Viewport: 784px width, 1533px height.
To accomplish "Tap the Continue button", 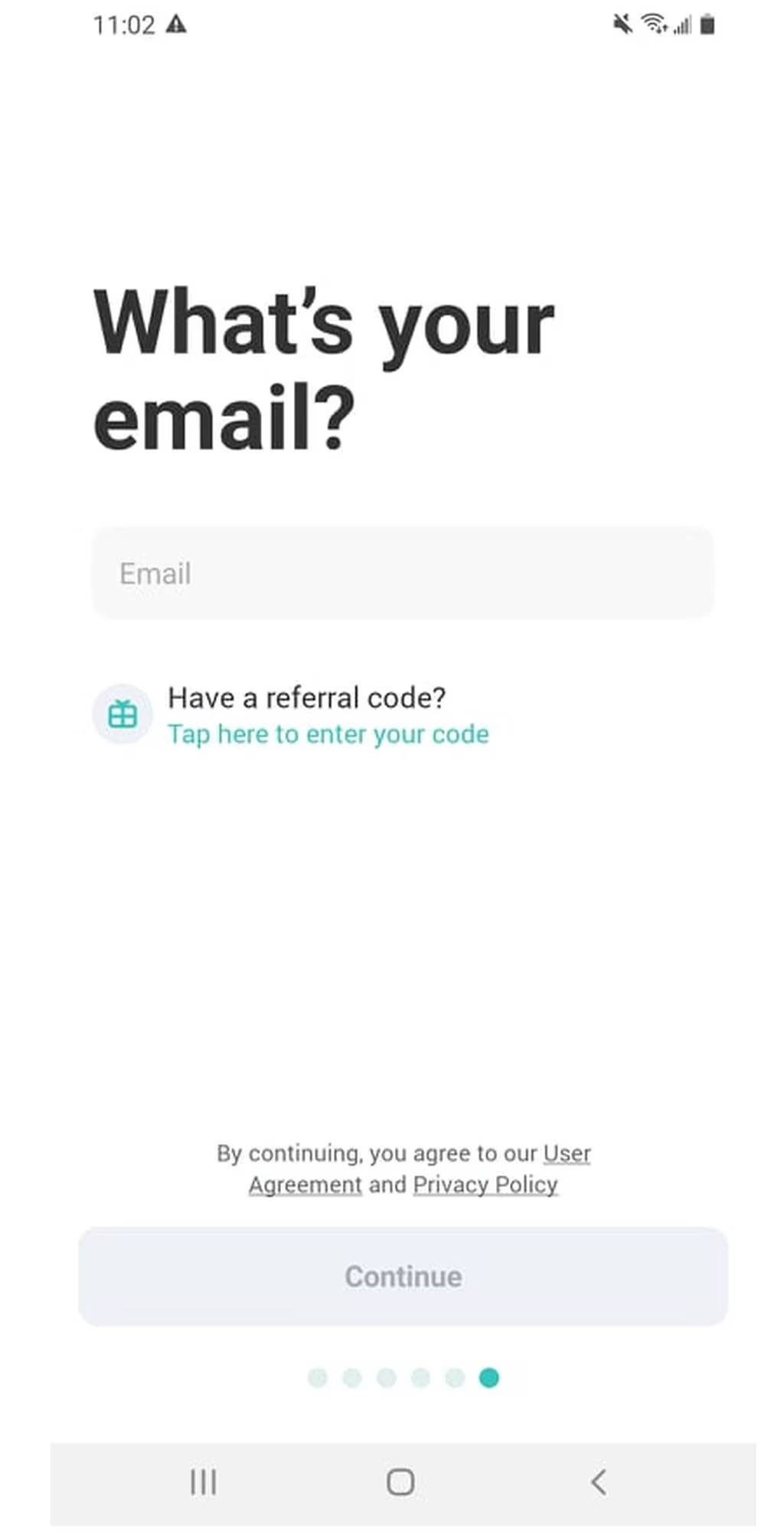I will coord(403,1276).
